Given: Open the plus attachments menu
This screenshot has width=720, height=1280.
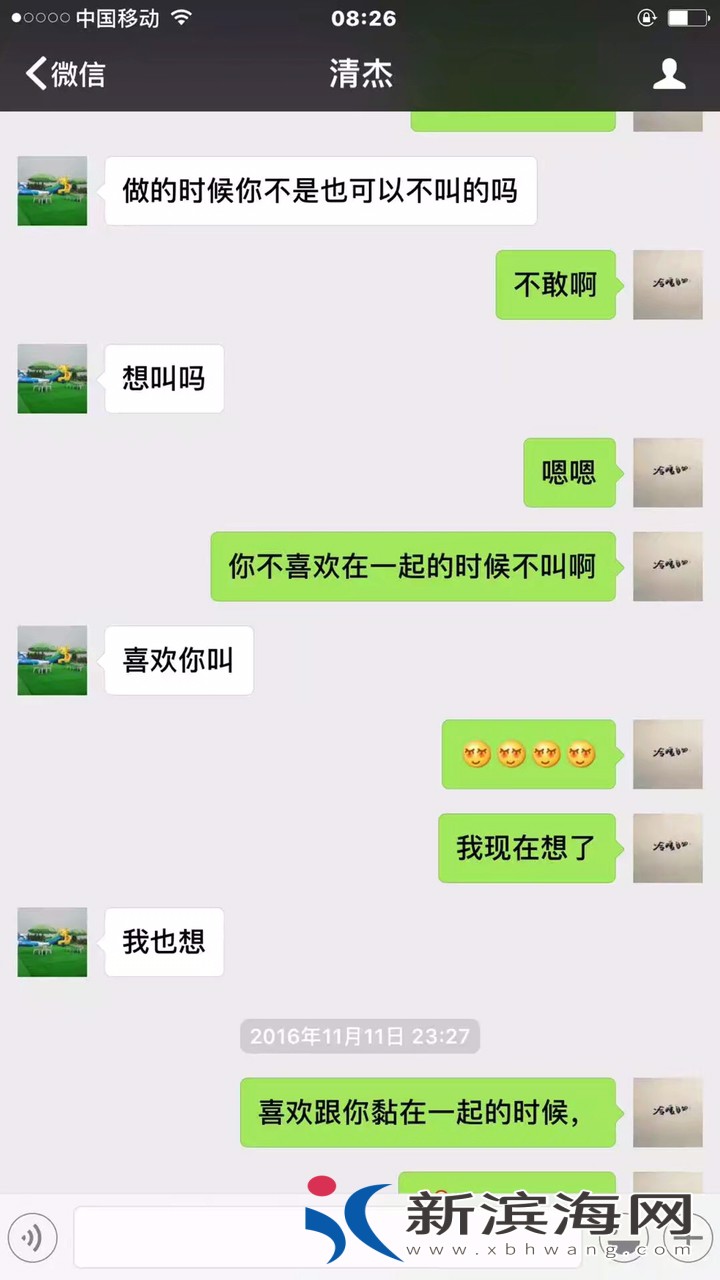Looking at the screenshot, I should click(686, 1240).
